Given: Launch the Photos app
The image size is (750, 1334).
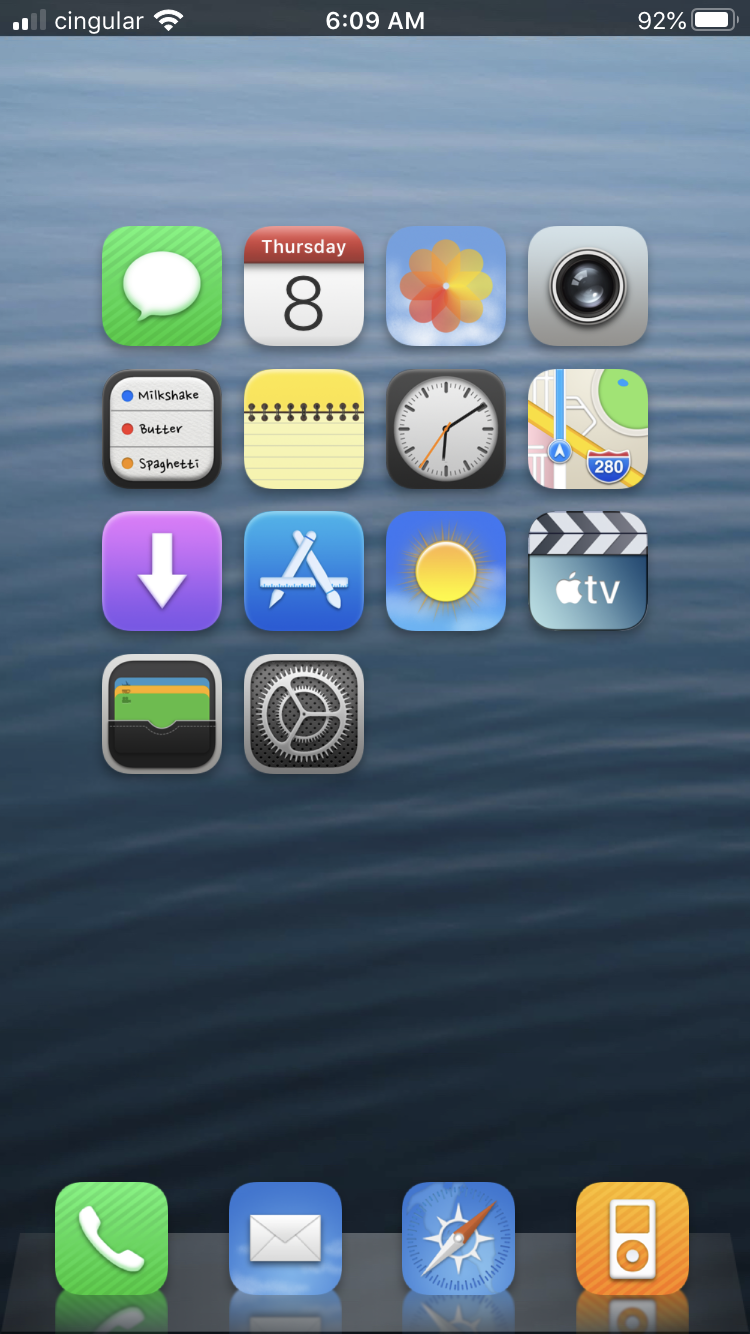Looking at the screenshot, I should pos(446,286).
